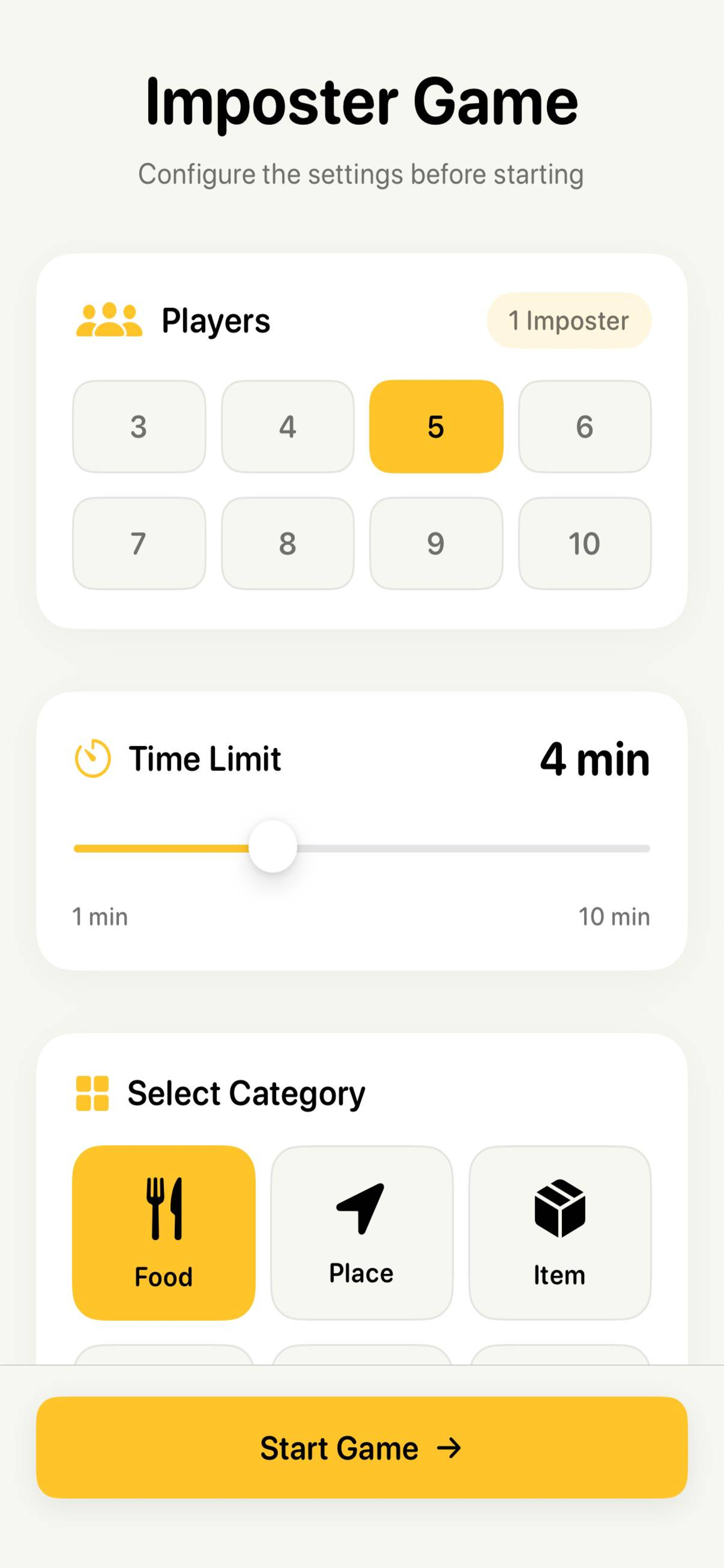Image resolution: width=724 pixels, height=1568 pixels.
Task: Choose 8 players
Action: point(287,543)
